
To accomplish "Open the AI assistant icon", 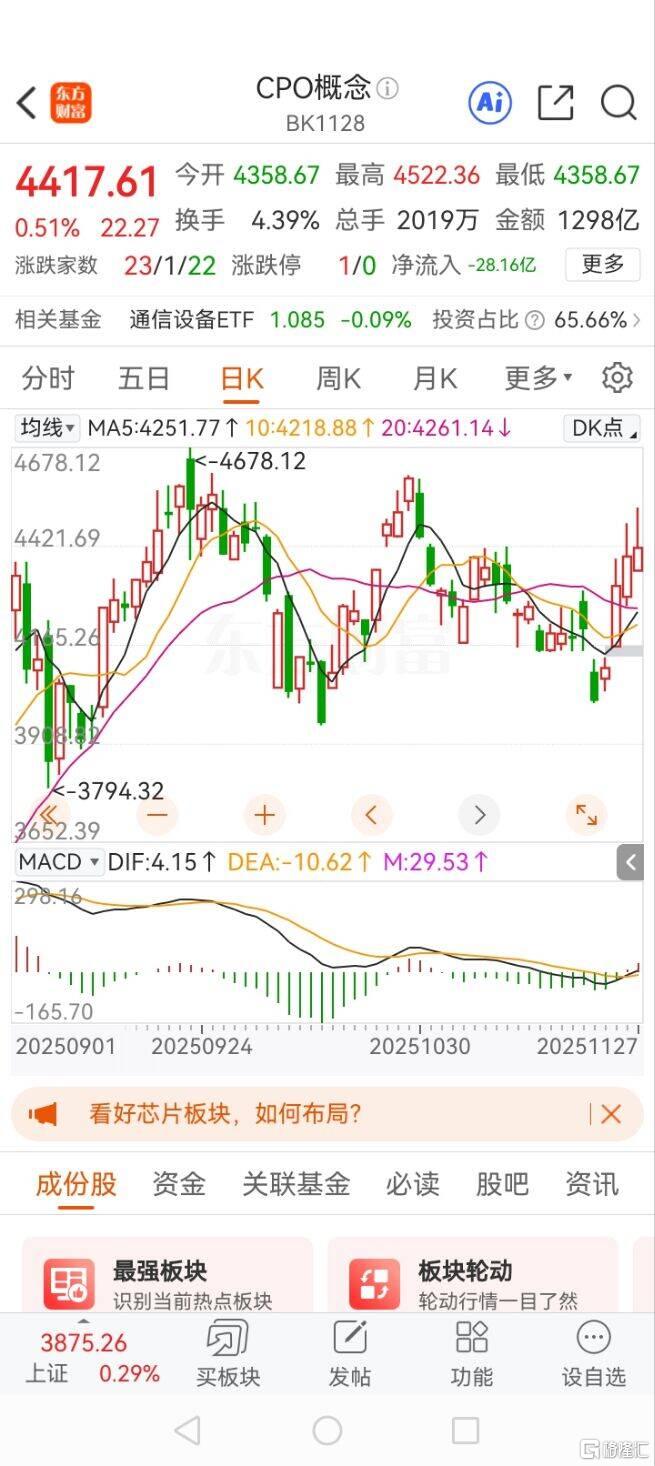I will [x=490, y=102].
